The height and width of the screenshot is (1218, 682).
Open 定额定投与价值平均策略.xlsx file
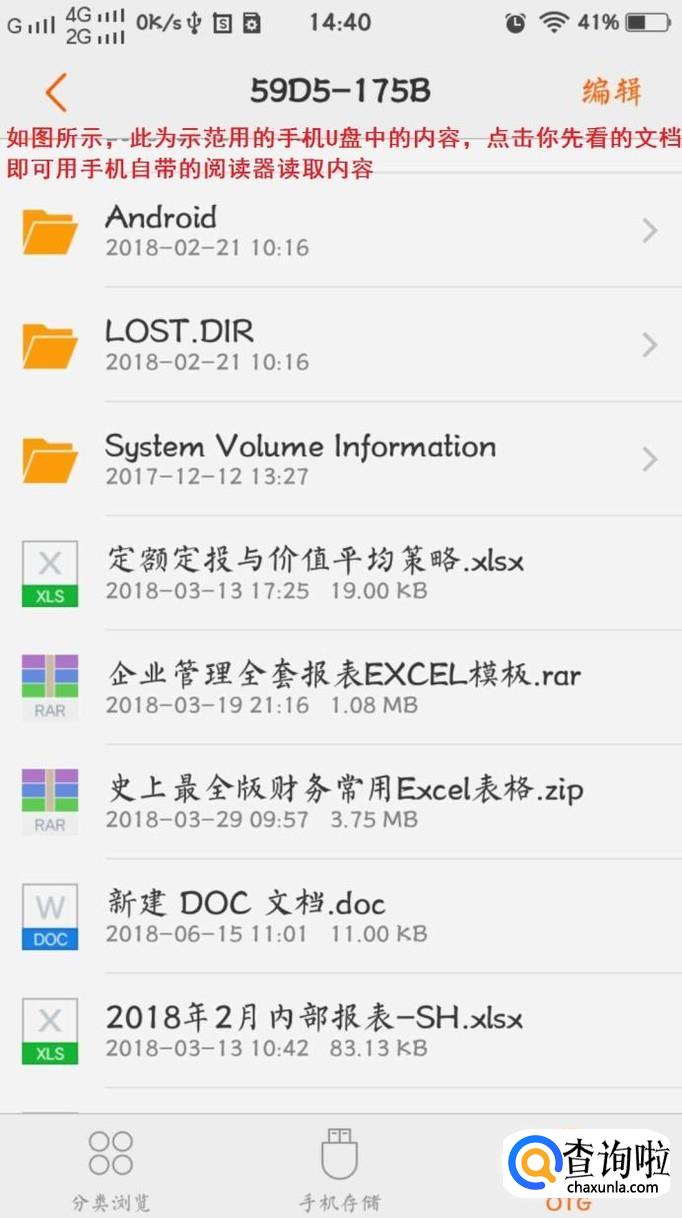[x=340, y=574]
